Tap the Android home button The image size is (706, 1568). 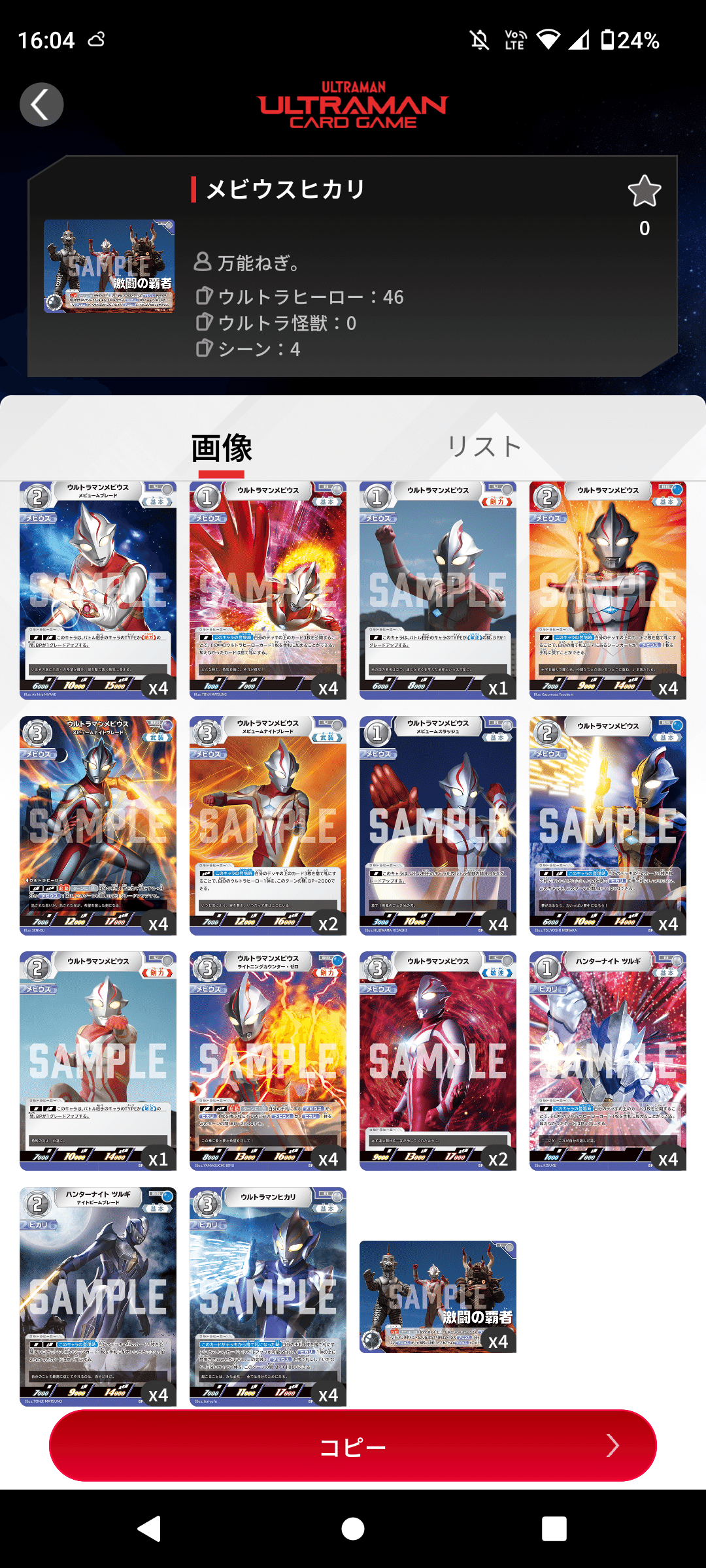353,1529
